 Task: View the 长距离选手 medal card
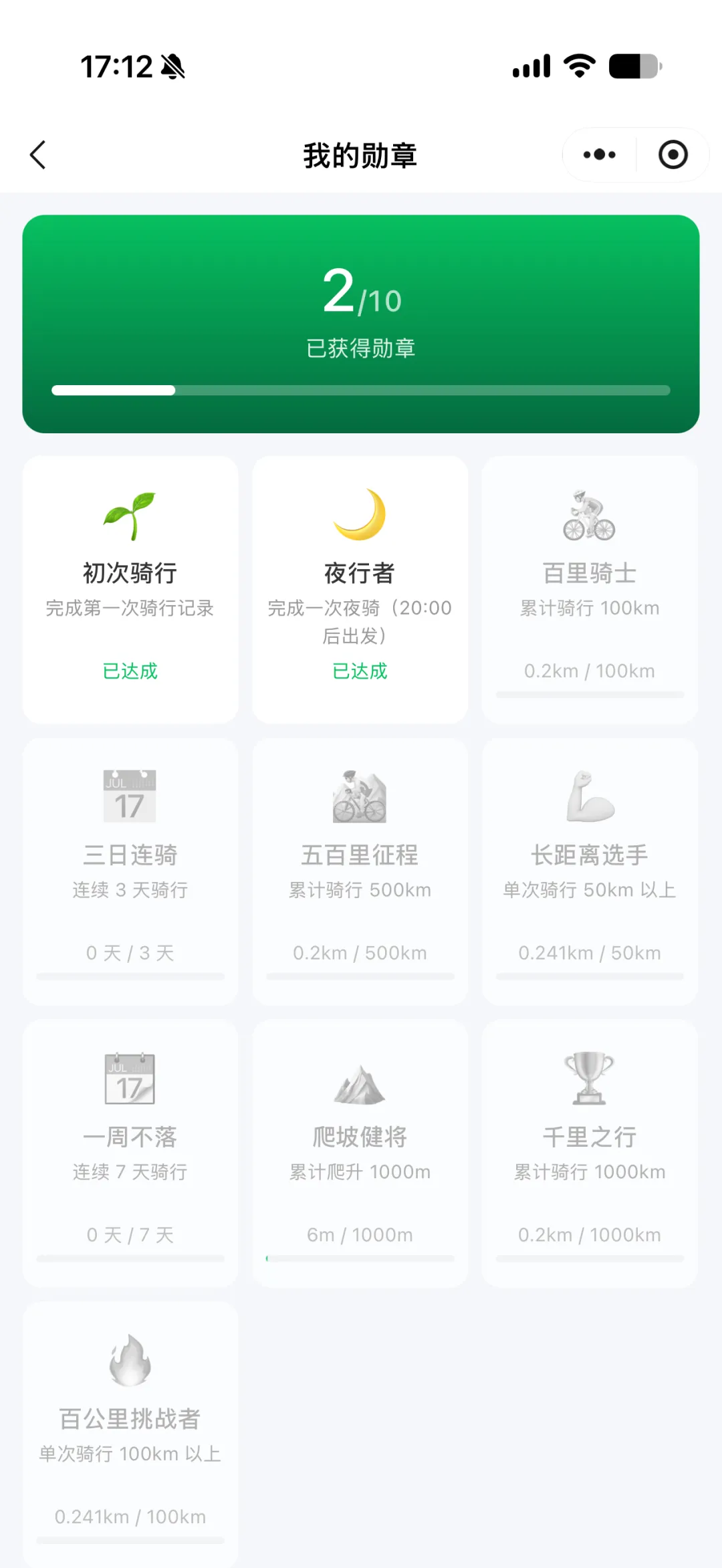[x=590, y=871]
